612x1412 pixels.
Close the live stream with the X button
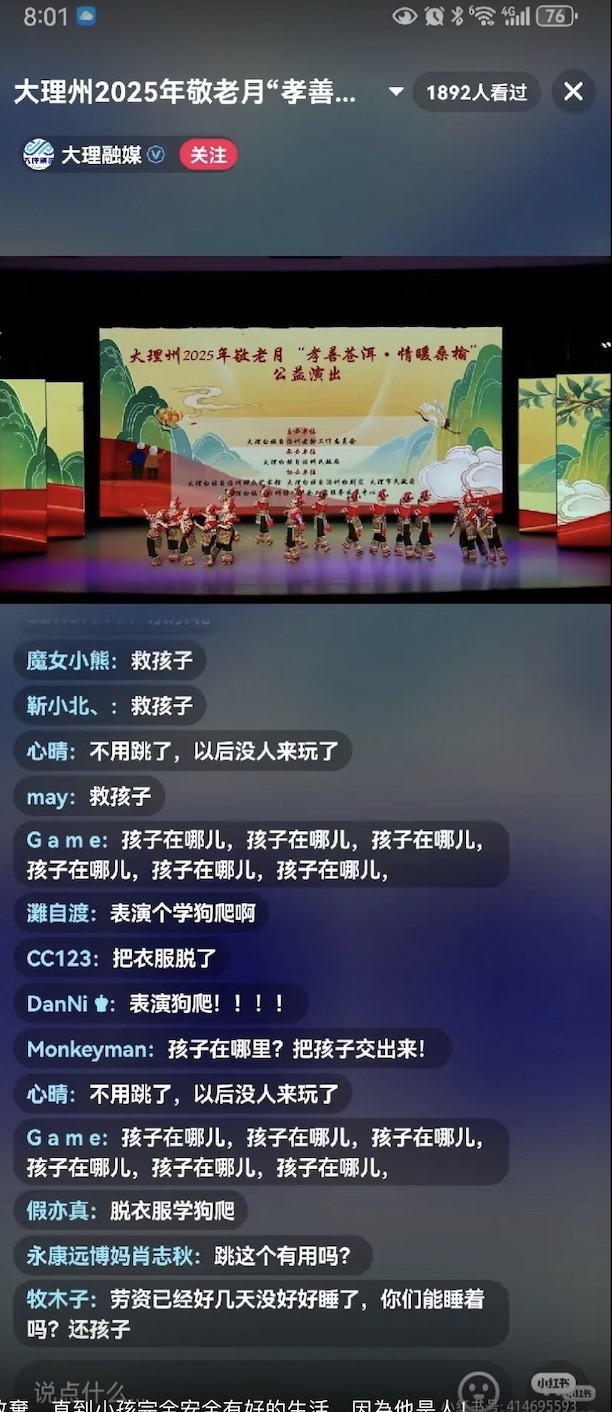573,92
